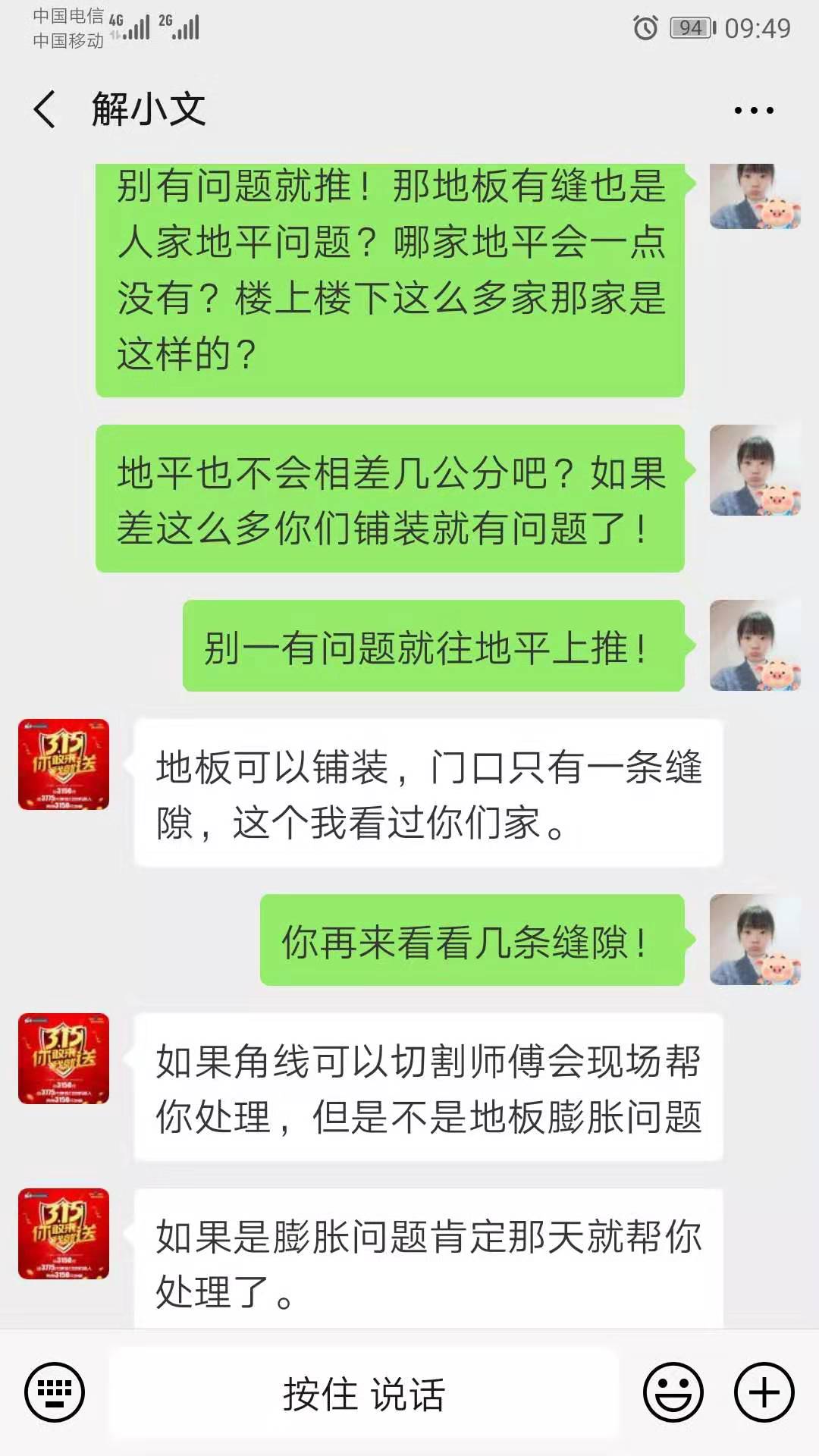Open the three-dot chat info menu

point(754,111)
